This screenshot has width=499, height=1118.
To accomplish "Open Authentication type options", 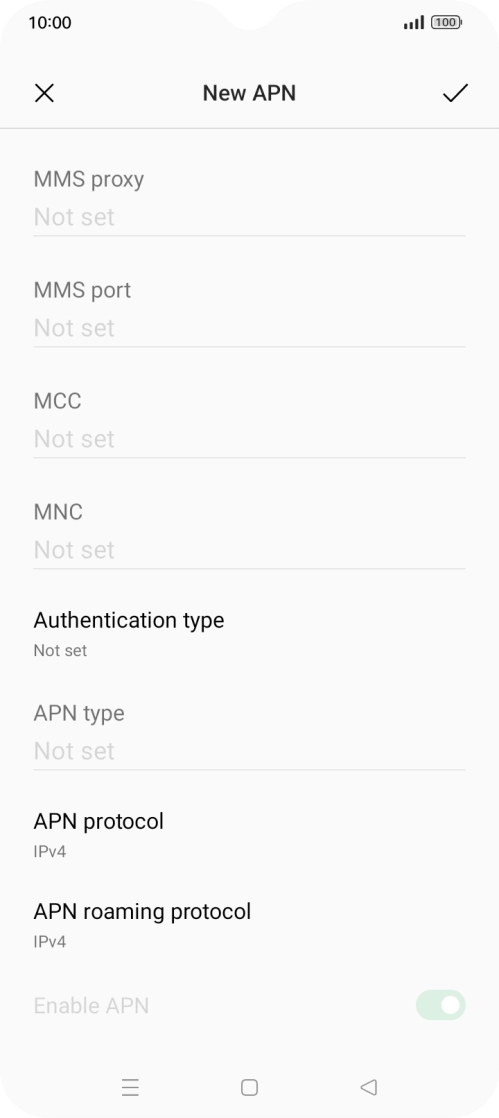I will [250, 633].
